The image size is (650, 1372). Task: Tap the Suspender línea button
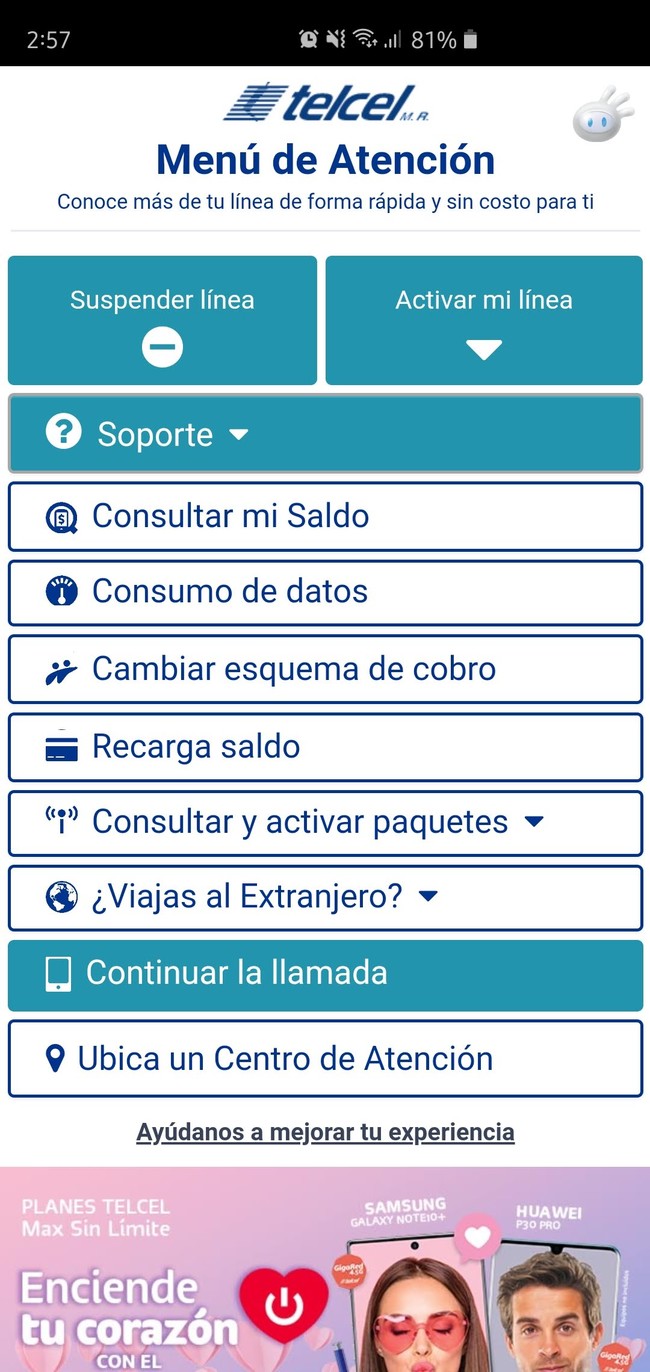pyautogui.click(x=162, y=320)
